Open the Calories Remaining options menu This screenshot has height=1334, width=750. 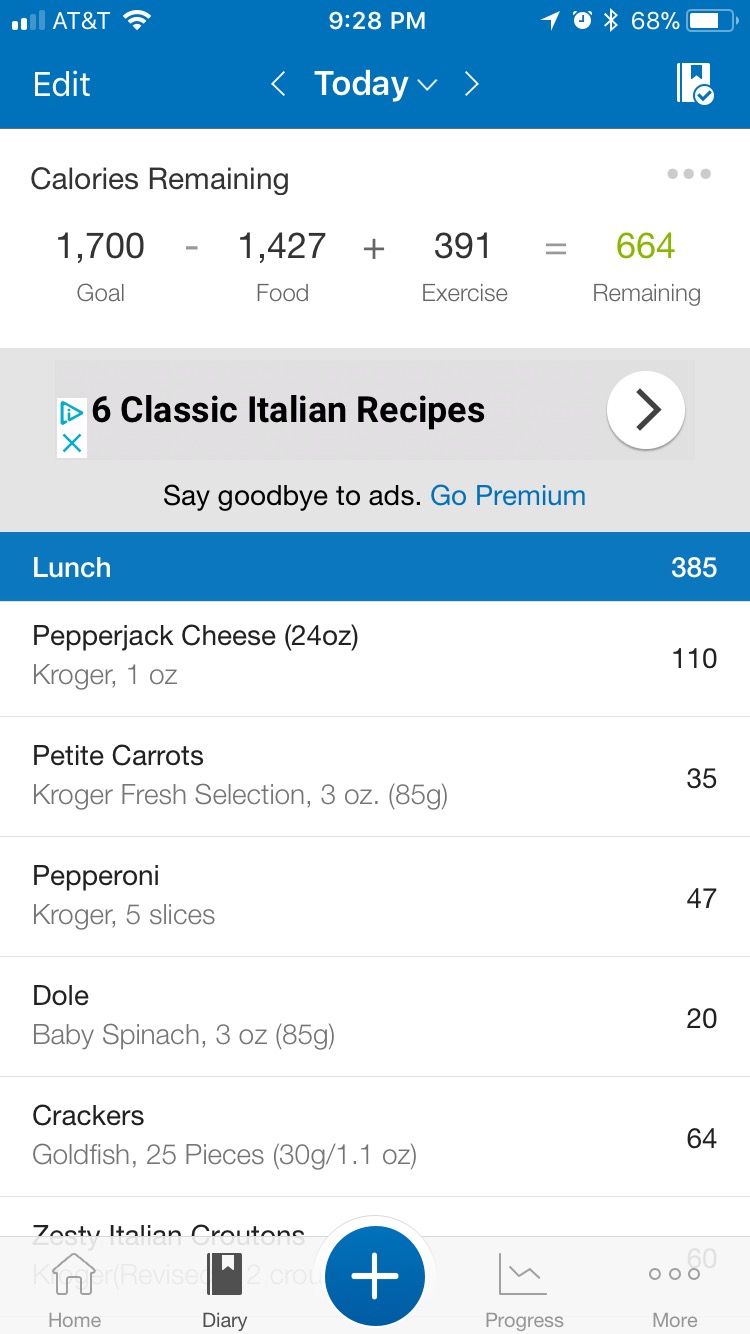tap(689, 174)
